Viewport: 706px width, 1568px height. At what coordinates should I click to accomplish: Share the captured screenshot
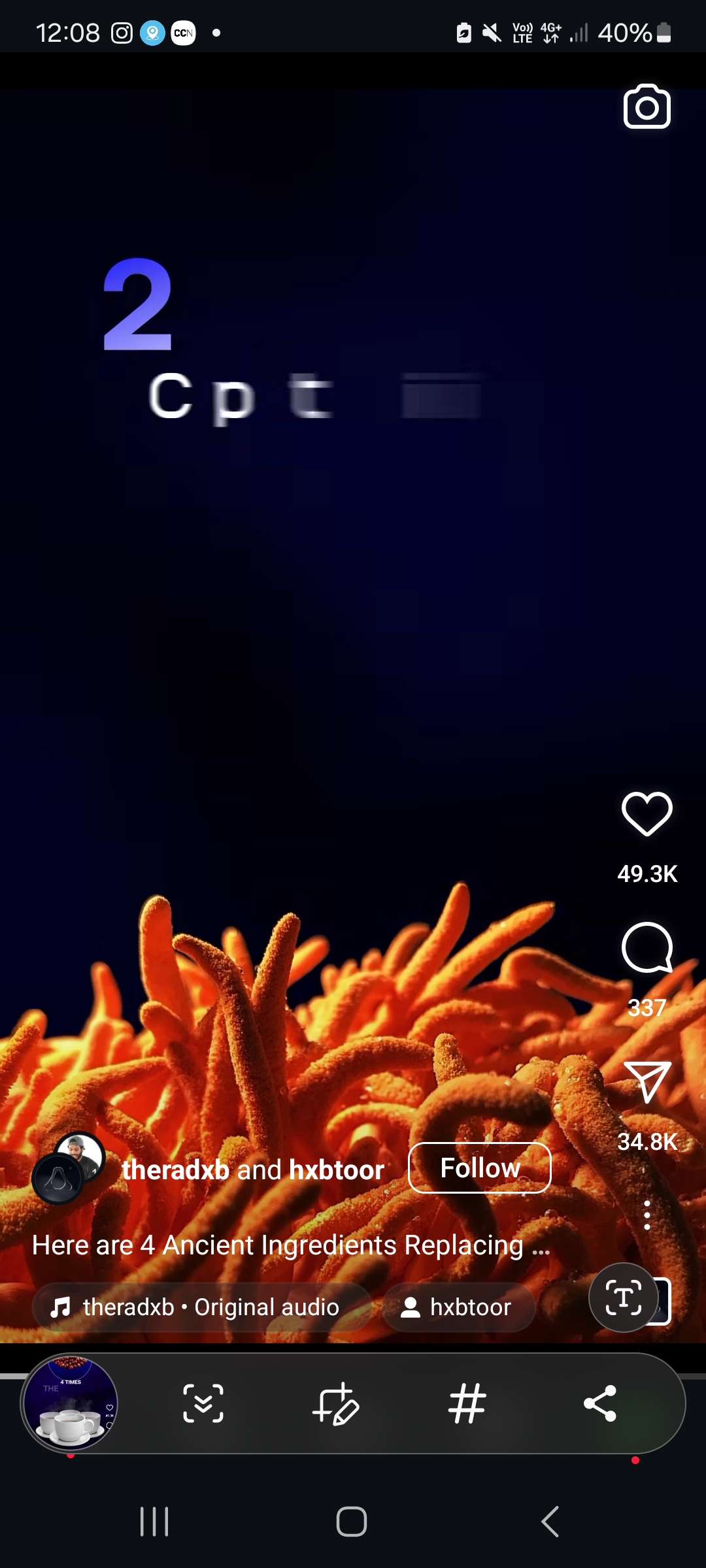pyautogui.click(x=599, y=1403)
